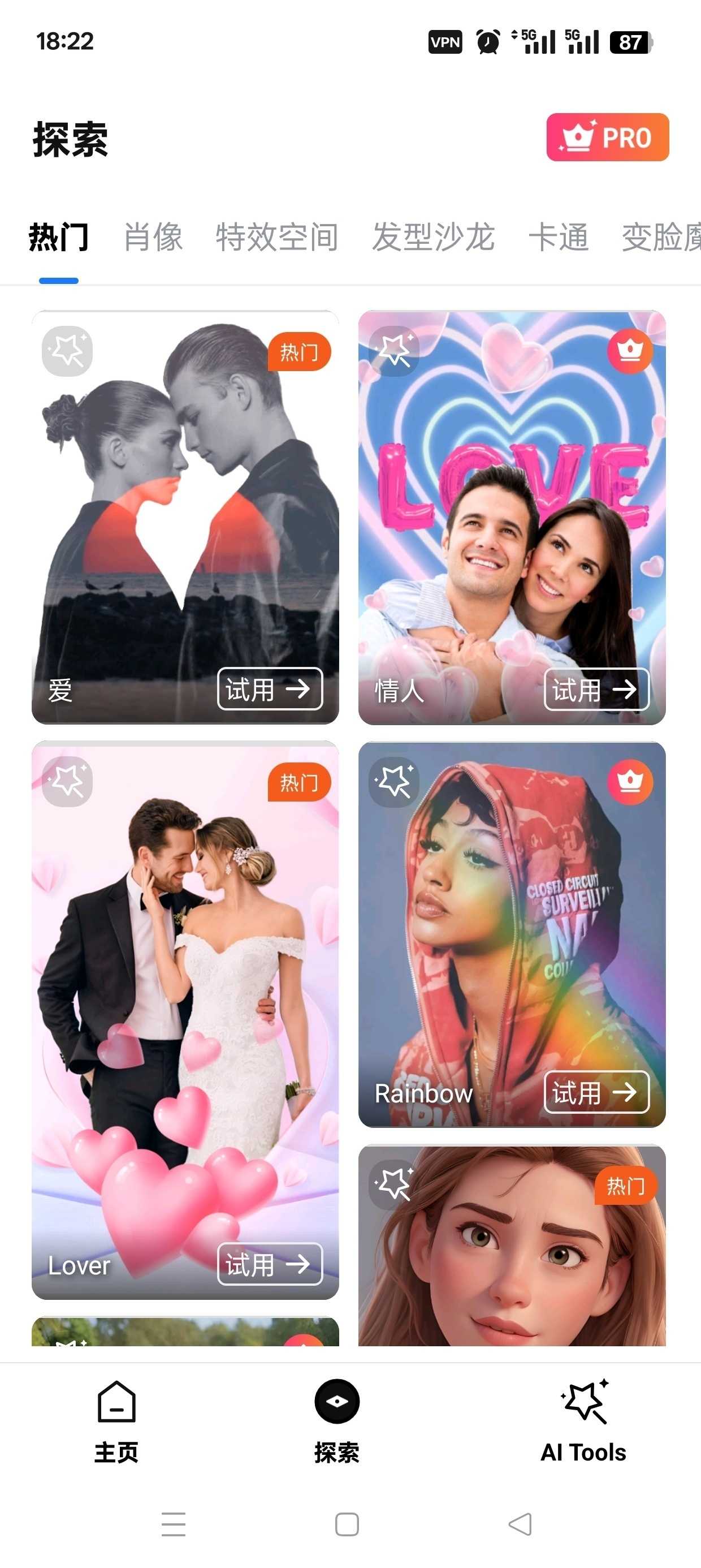Tap 试用 on the 爱 template
This screenshot has height=1568, width=701.
click(x=270, y=688)
